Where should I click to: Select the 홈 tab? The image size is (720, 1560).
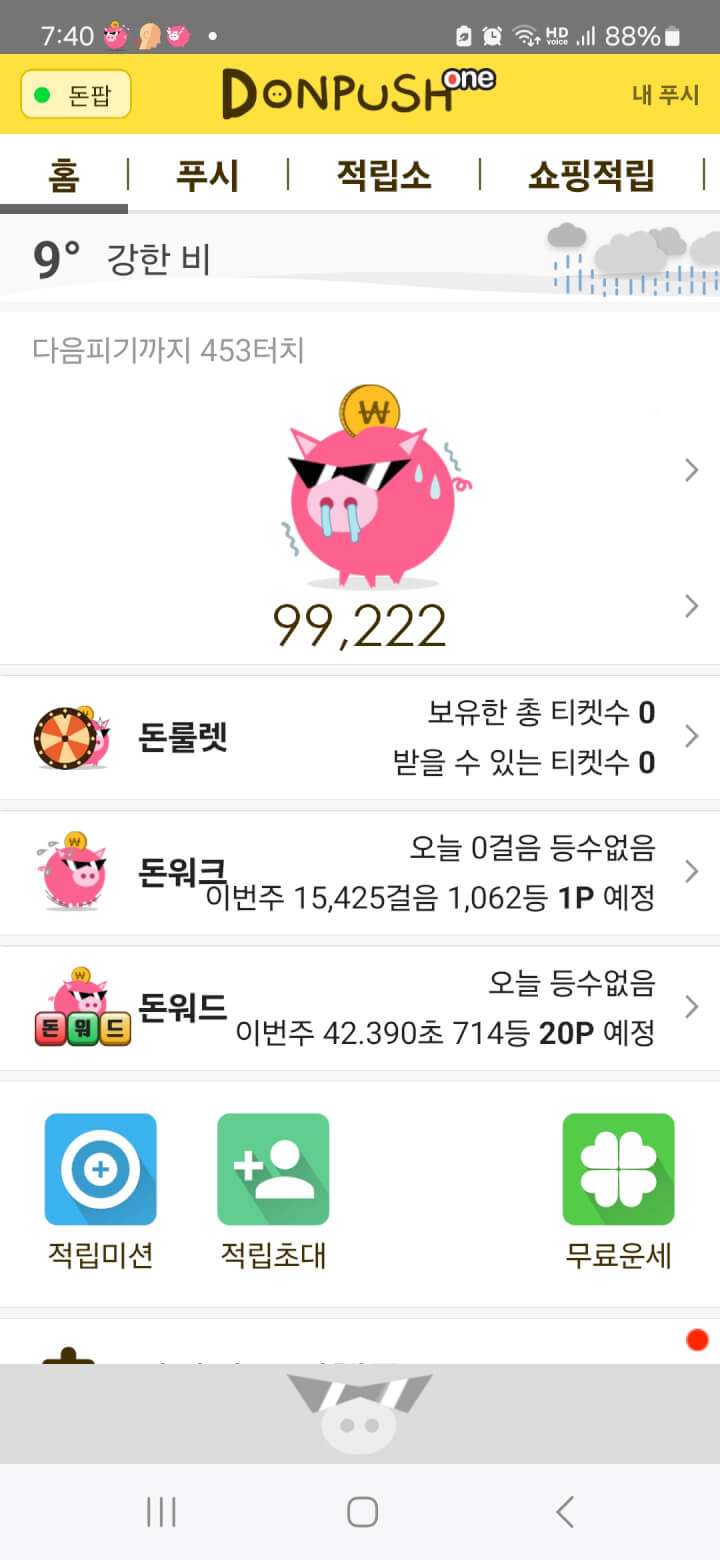[63, 175]
